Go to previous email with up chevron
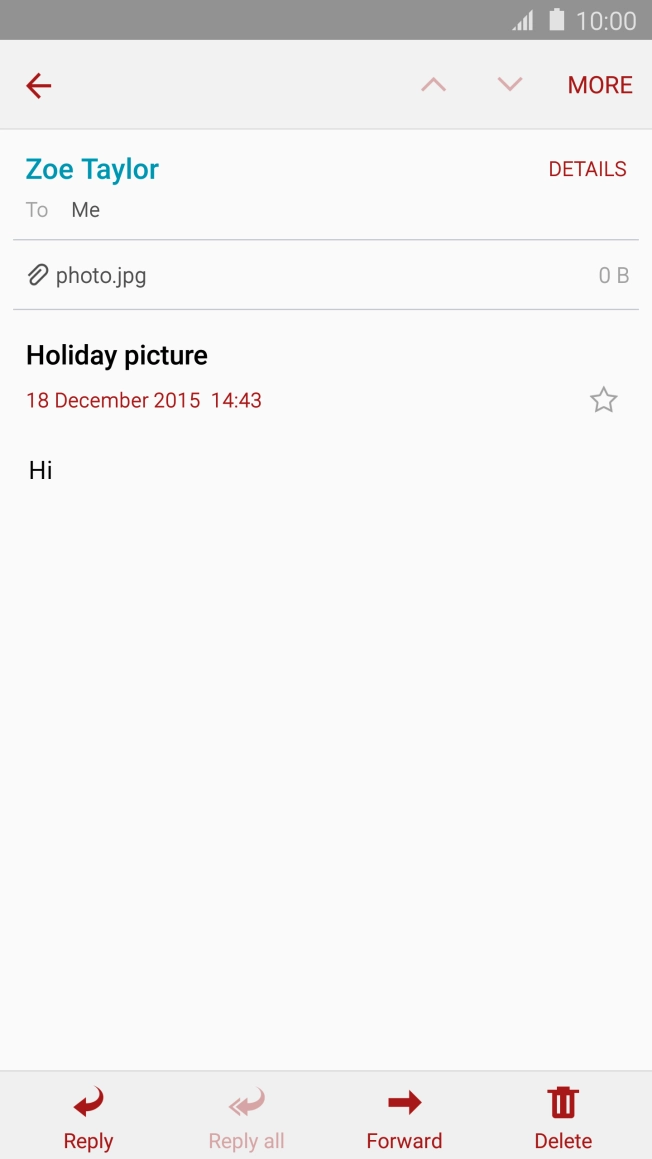652x1159 pixels. (433, 85)
